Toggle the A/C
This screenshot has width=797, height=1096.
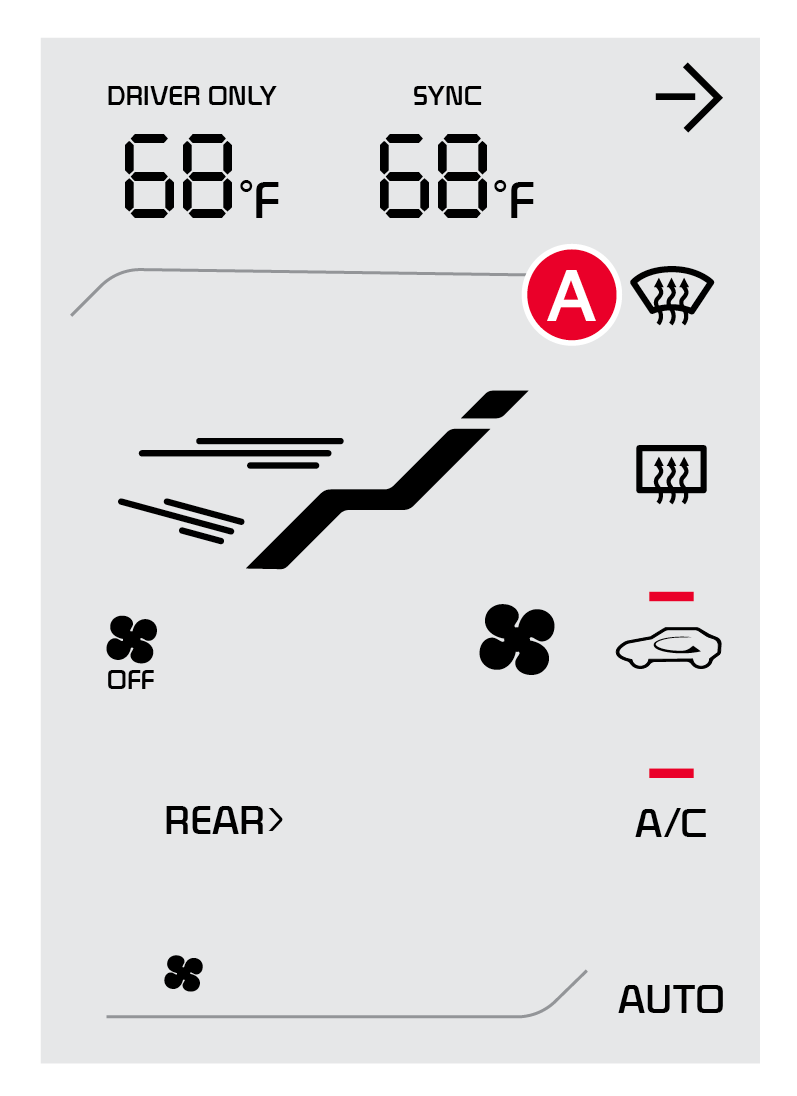(670, 823)
